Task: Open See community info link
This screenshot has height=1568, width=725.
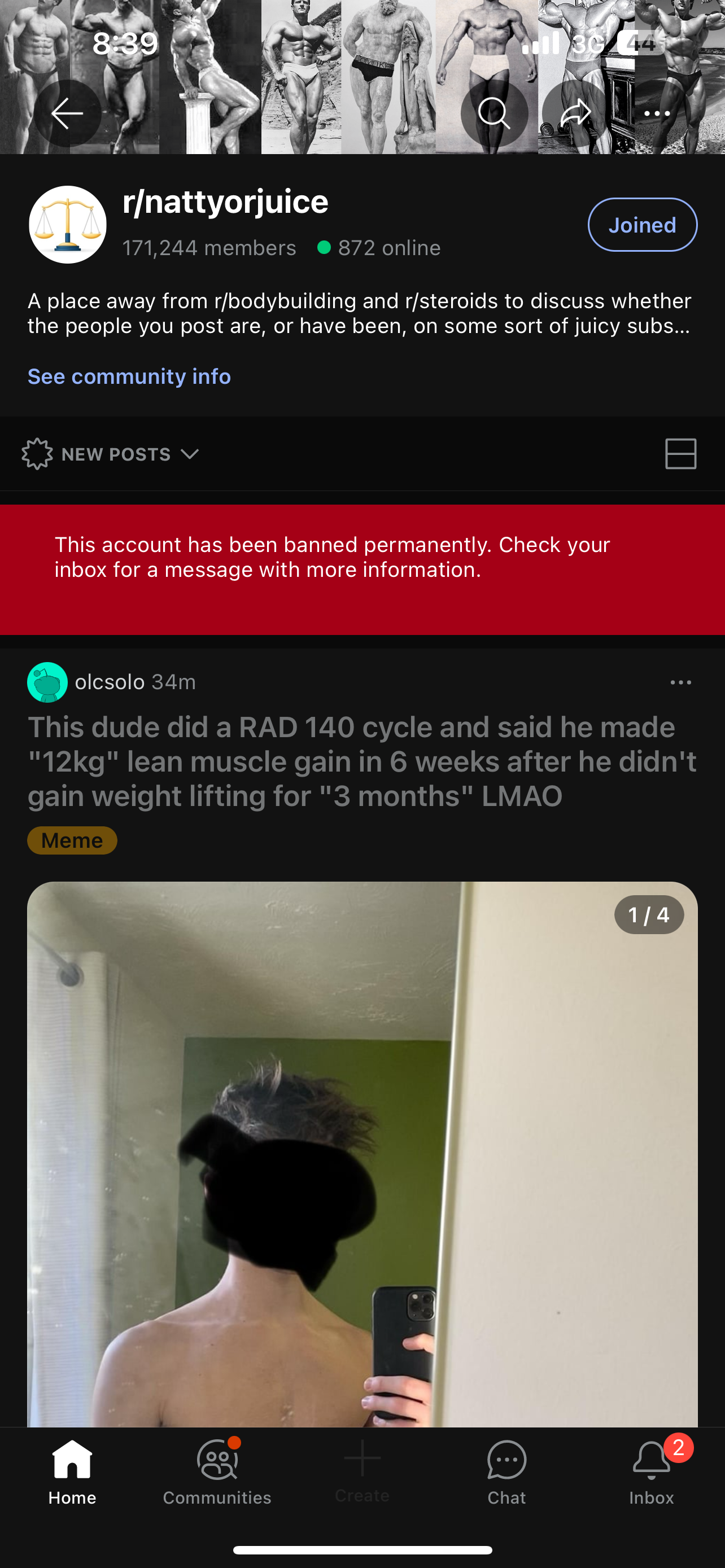Action: (x=129, y=376)
